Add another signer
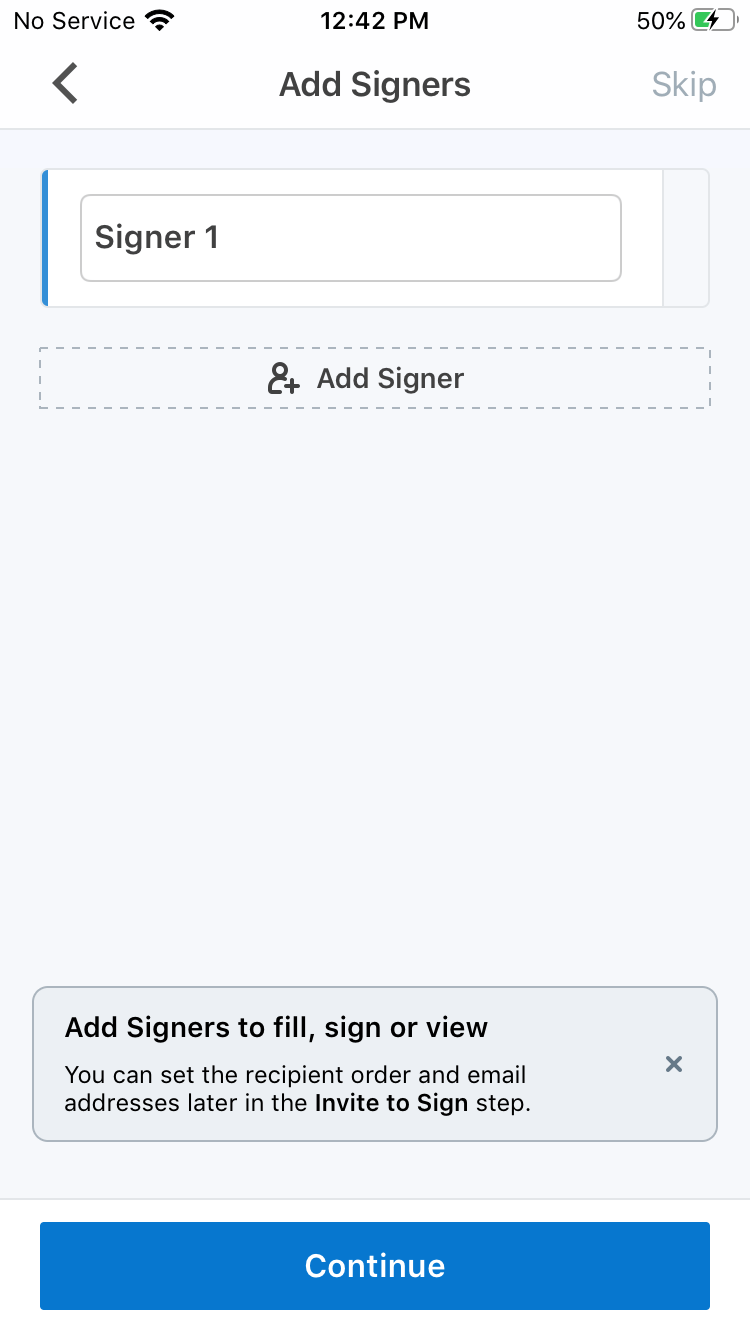The image size is (750, 1334). point(375,378)
